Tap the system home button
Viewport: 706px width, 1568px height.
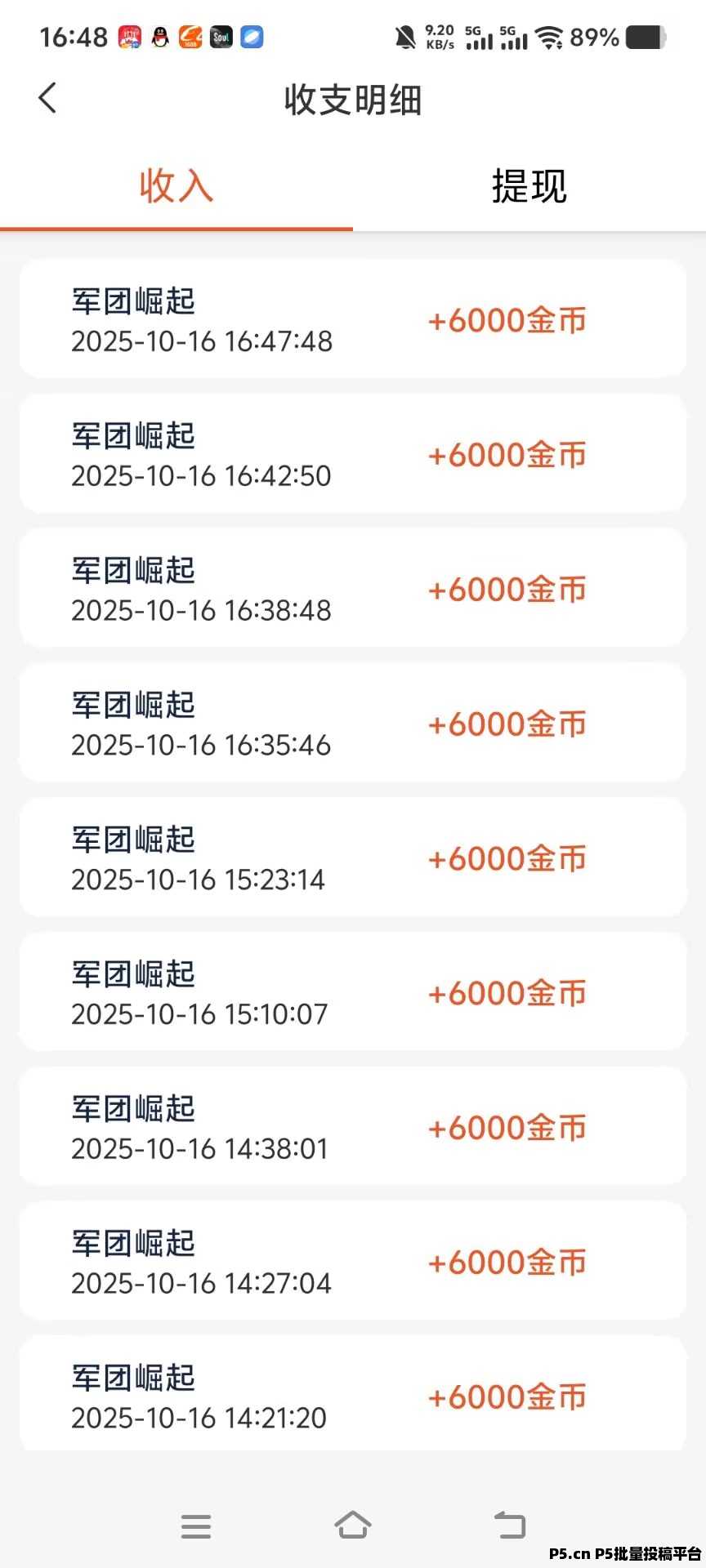[353, 1525]
